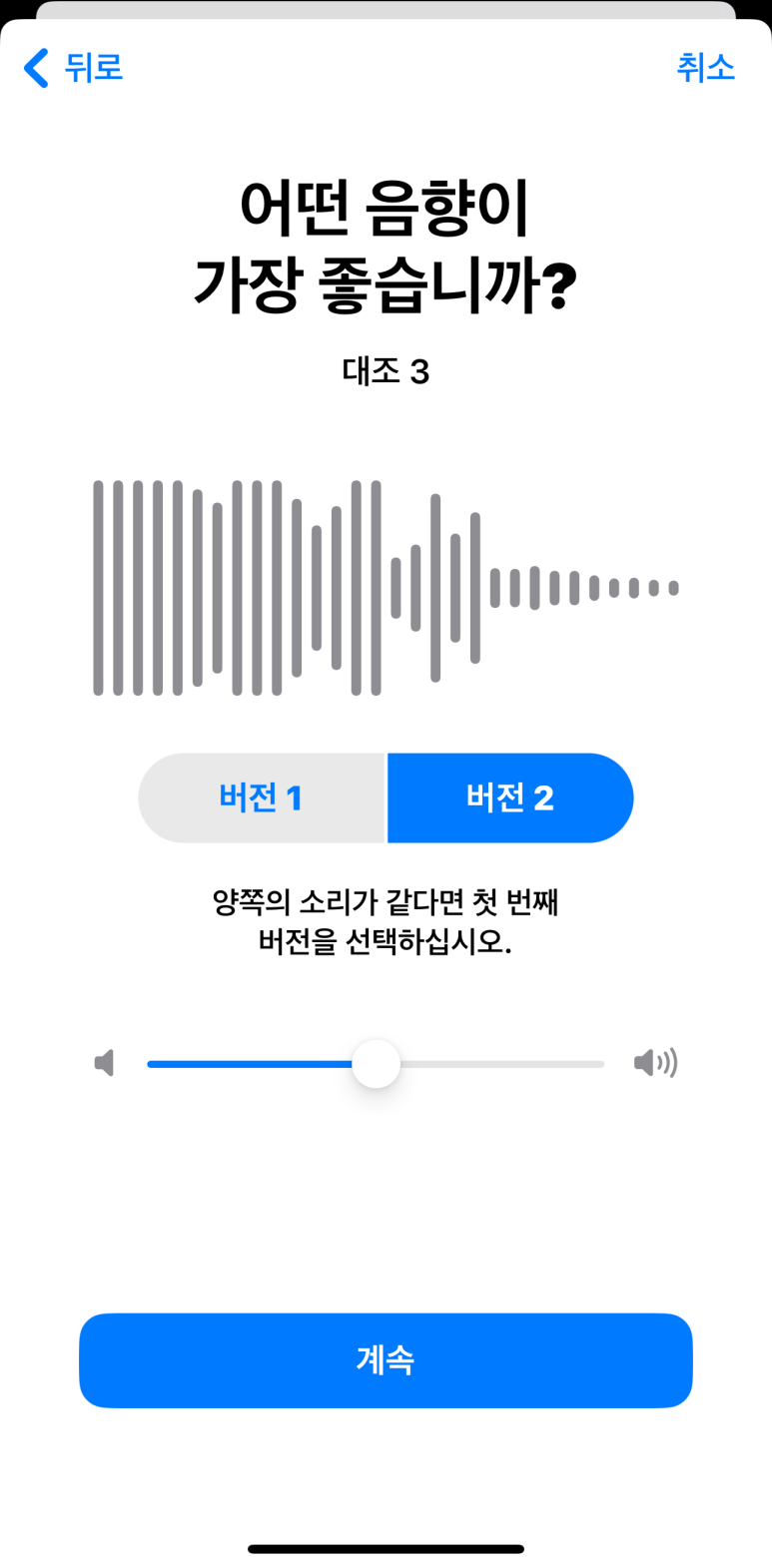
Task: Tap the volume slider to adjust level
Action: (376, 1064)
